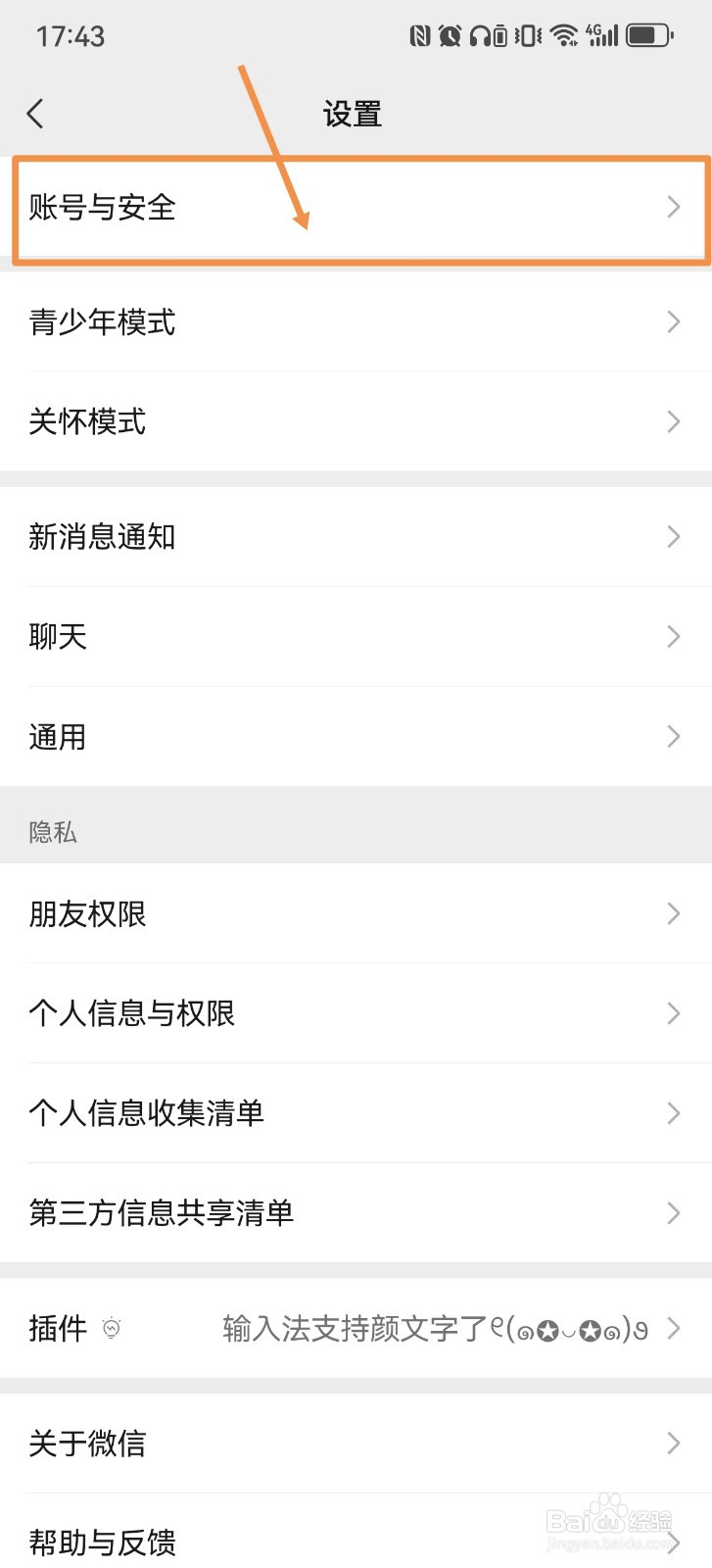712x1568 pixels.
Task: Open 朋友权限 privacy settings
Action: pyautogui.click(x=356, y=913)
